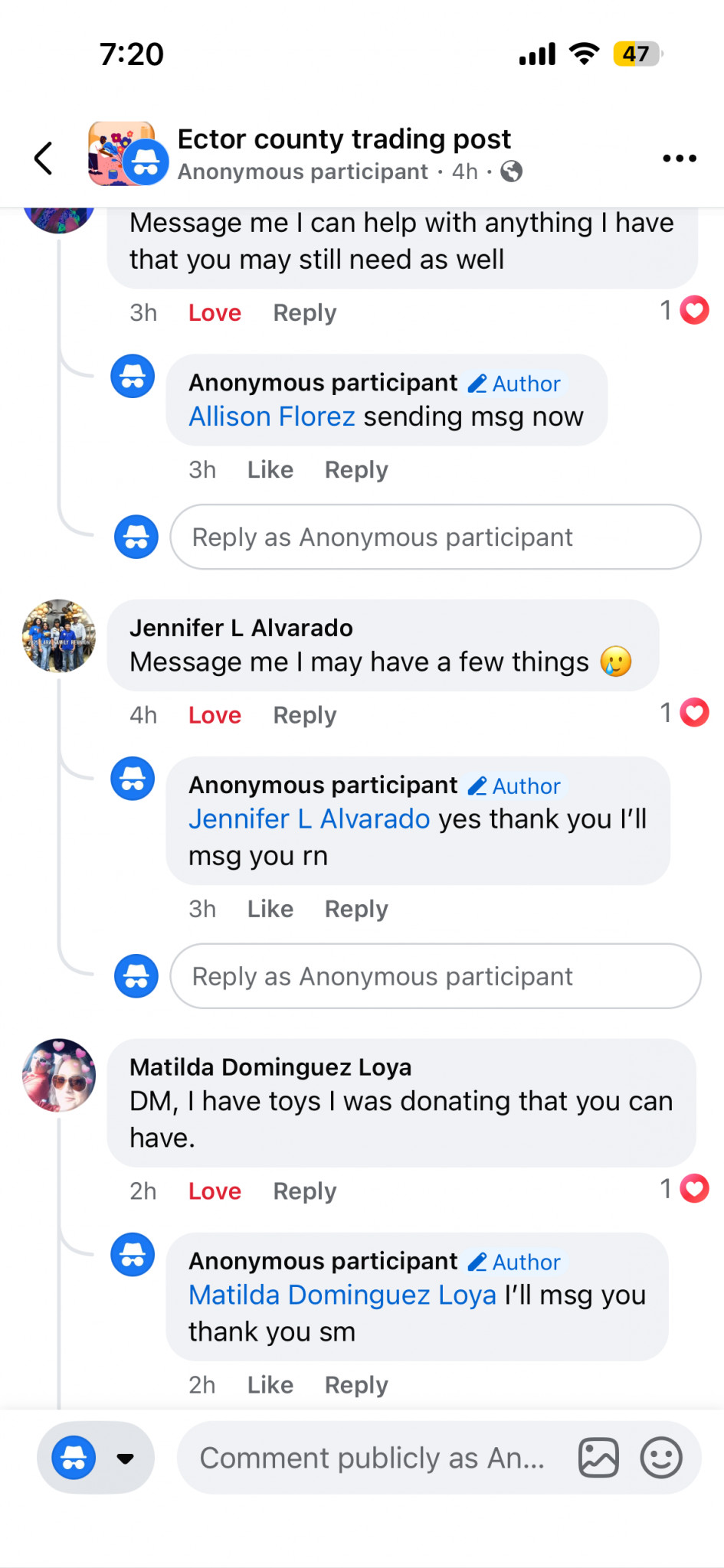This screenshot has height=1568, width=724.
Task: Remove Love from Jennifer L Alvarado's comment
Action: pyautogui.click(x=215, y=716)
